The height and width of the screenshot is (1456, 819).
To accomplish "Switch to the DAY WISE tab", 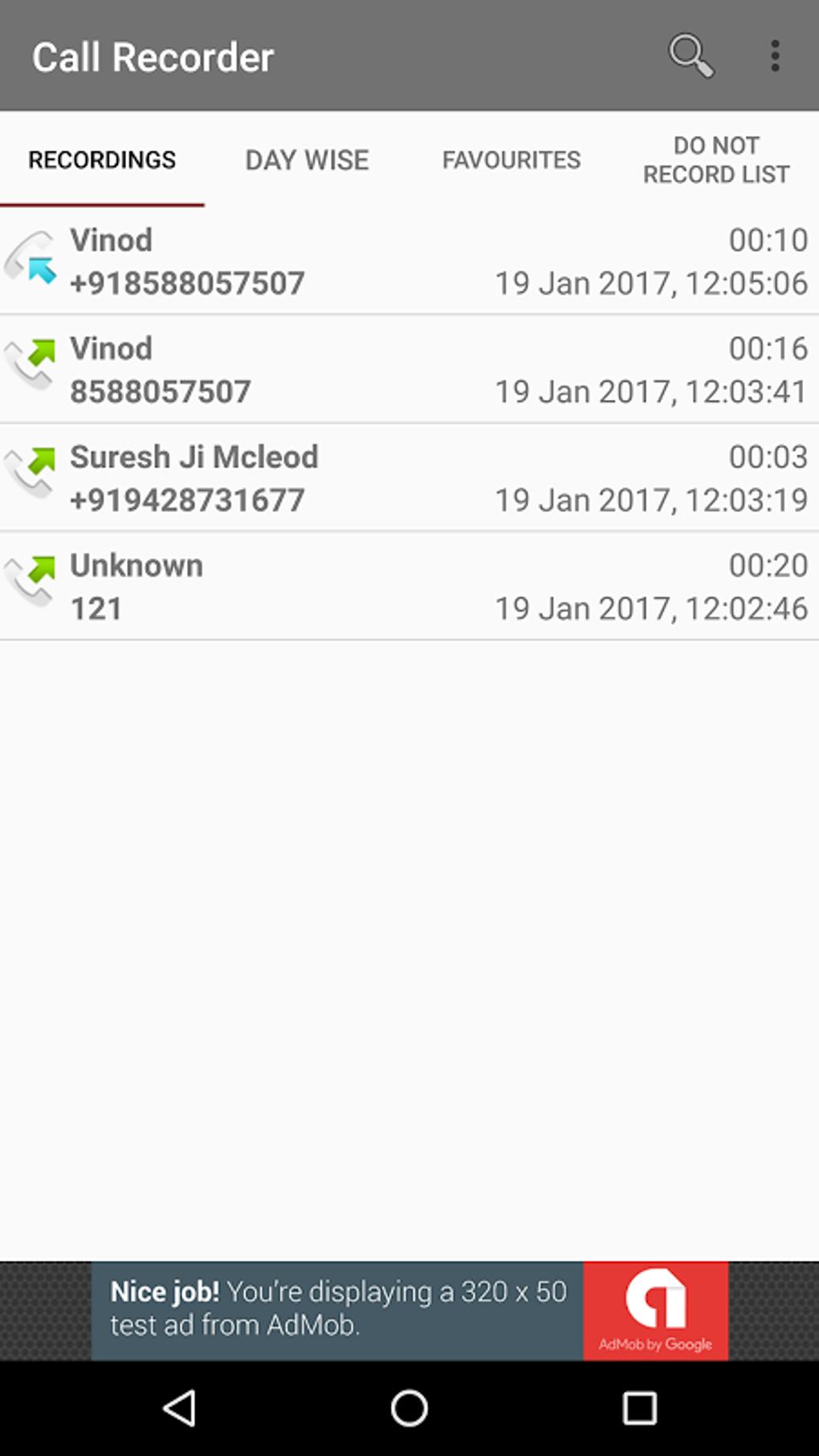I will 306,160.
